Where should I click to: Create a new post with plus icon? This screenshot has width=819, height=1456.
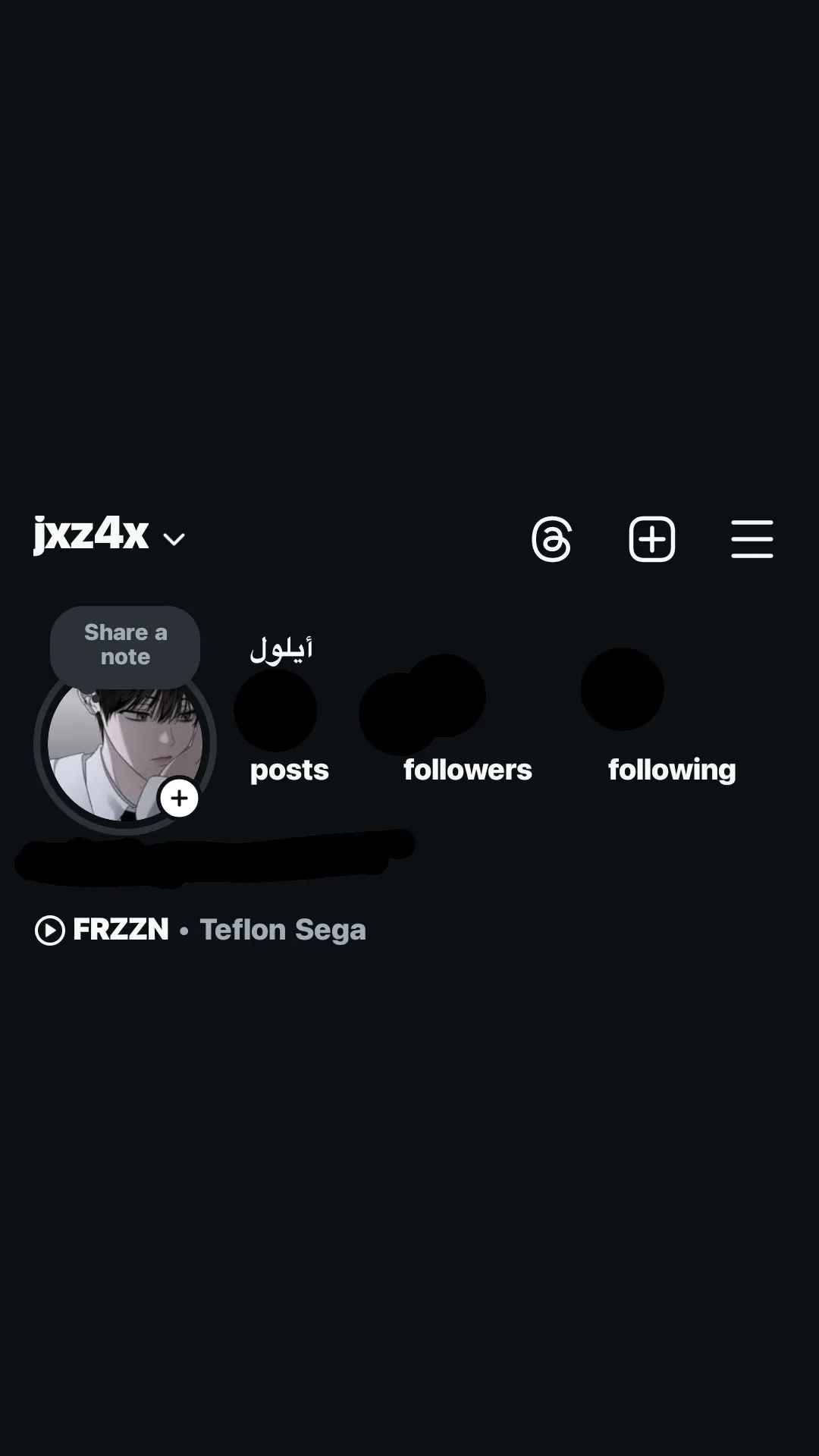click(651, 539)
